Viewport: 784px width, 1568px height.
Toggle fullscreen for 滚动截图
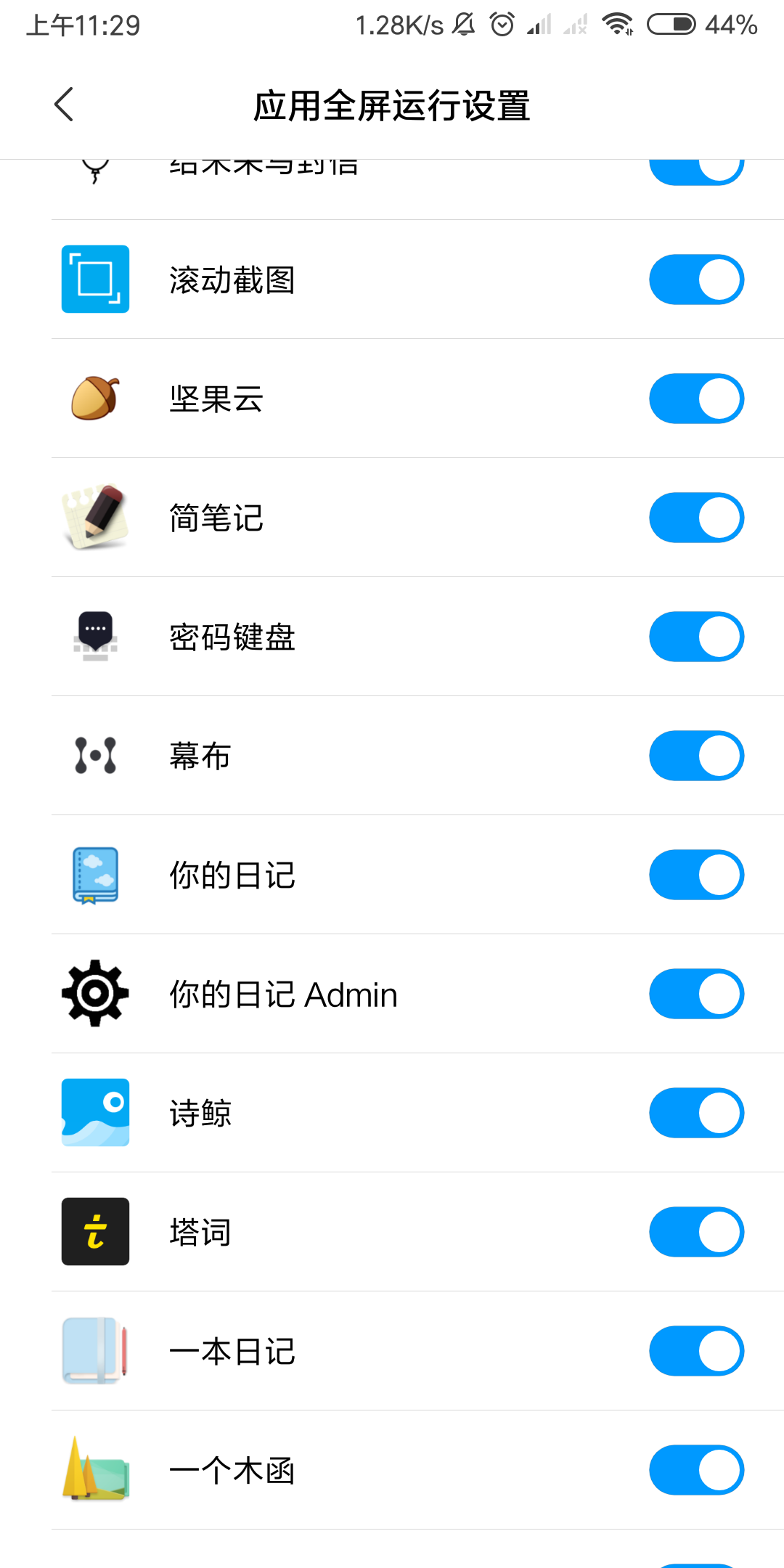[696, 279]
